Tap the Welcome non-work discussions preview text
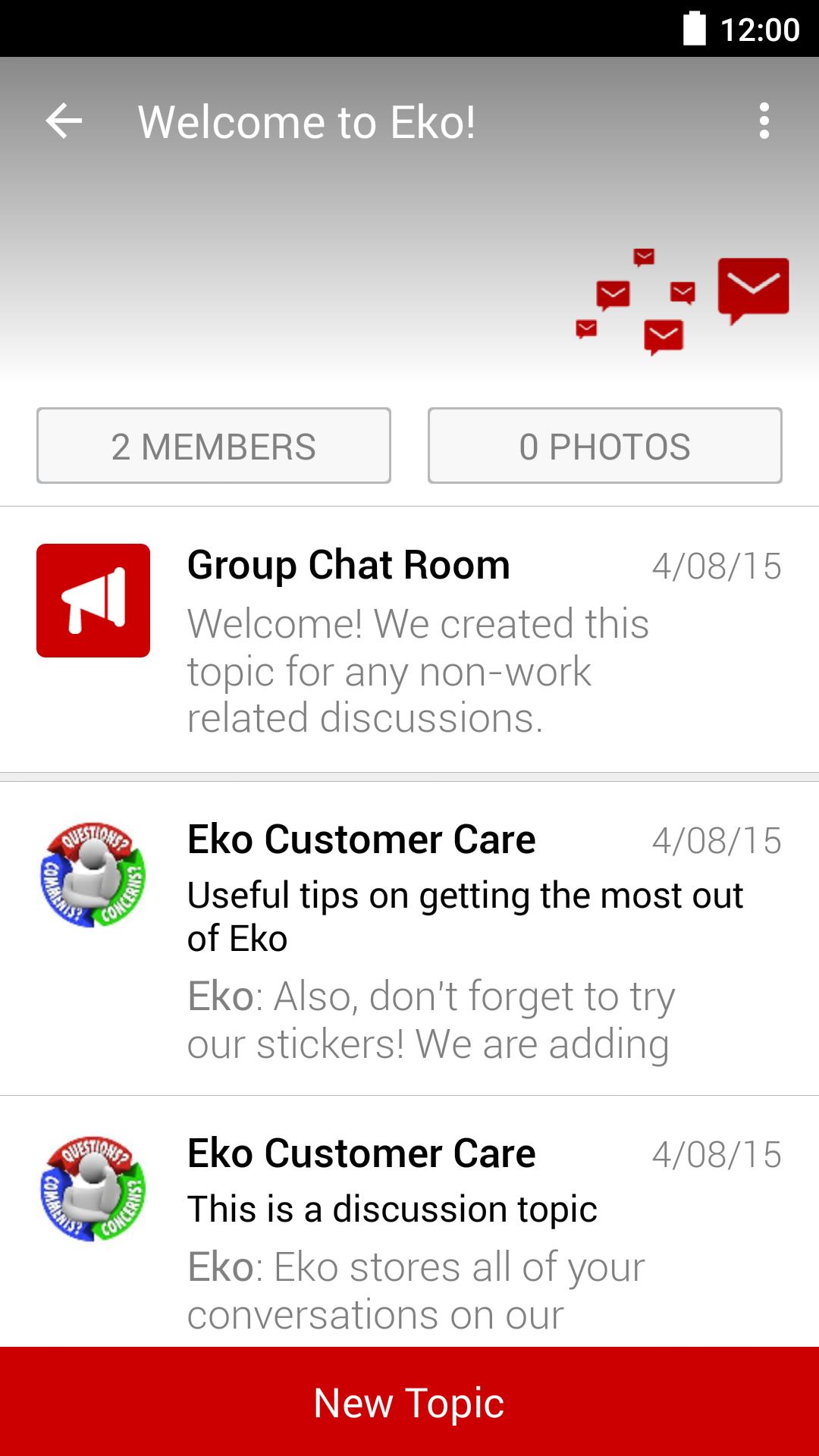Image resolution: width=819 pixels, height=1456 pixels. [419, 671]
